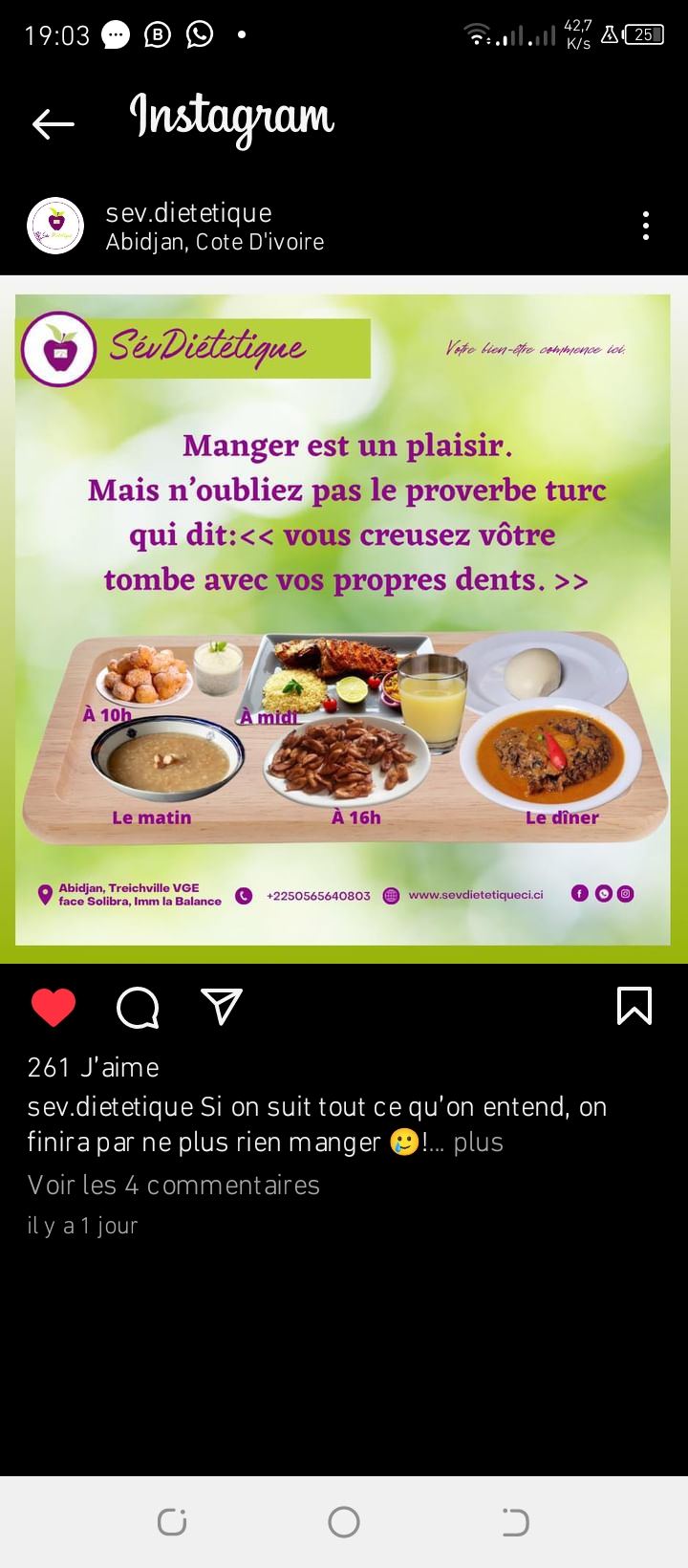Expand the caption with "plus"
Viewport: 688px width, 1568px height.
(478, 1143)
